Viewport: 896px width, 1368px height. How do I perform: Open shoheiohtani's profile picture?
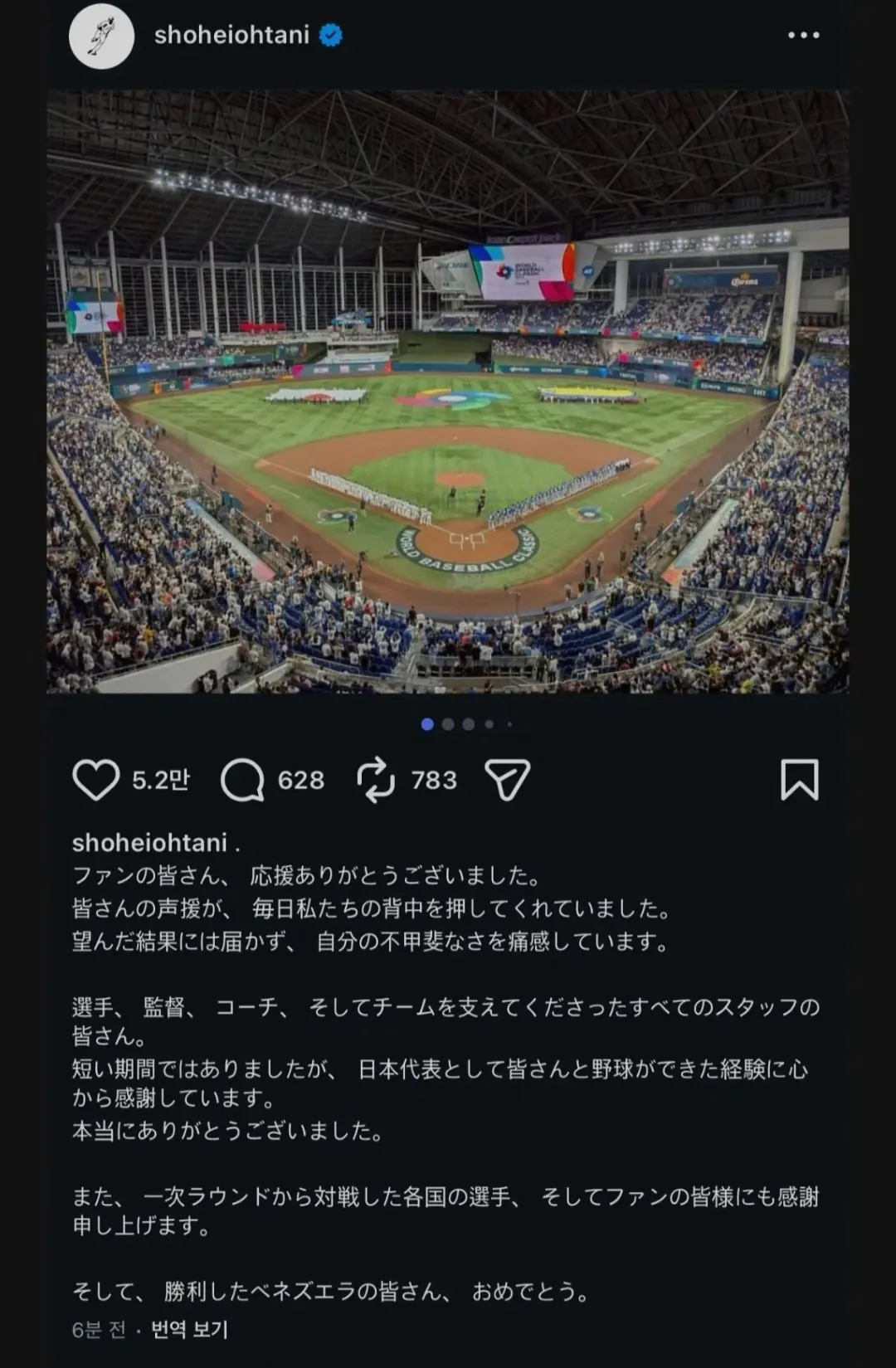[x=101, y=36]
